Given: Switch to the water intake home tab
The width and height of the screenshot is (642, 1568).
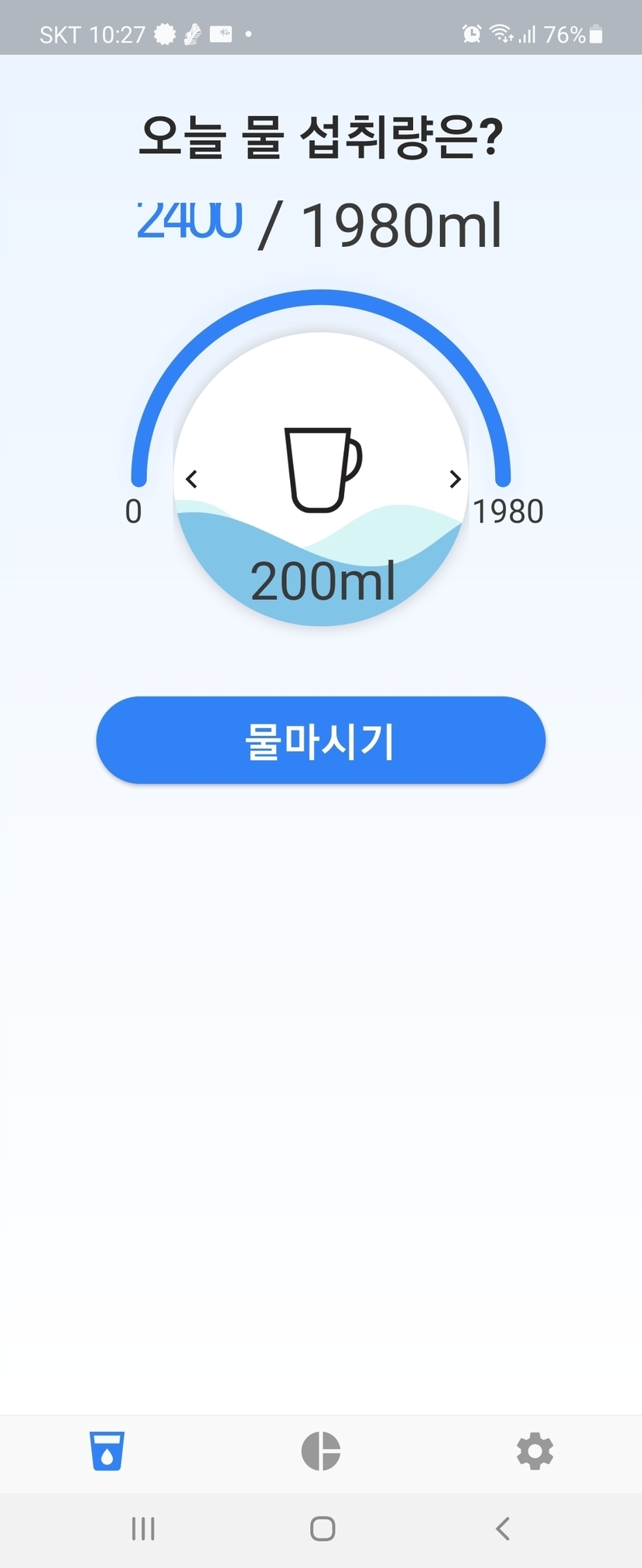Looking at the screenshot, I should pos(107,1450).
